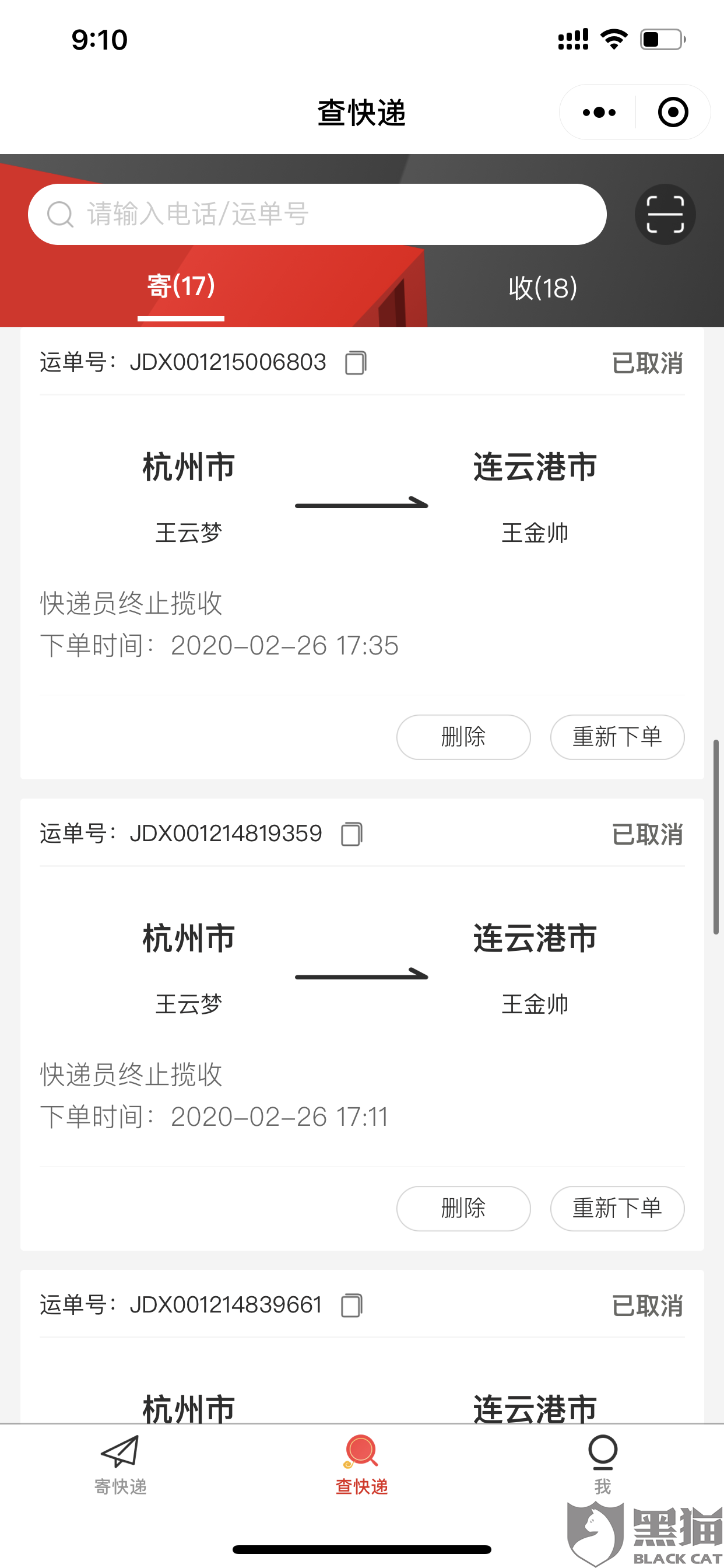Tap the phone/waybill number search field
Image resolution: width=724 pixels, height=1568 pixels.
point(317,214)
